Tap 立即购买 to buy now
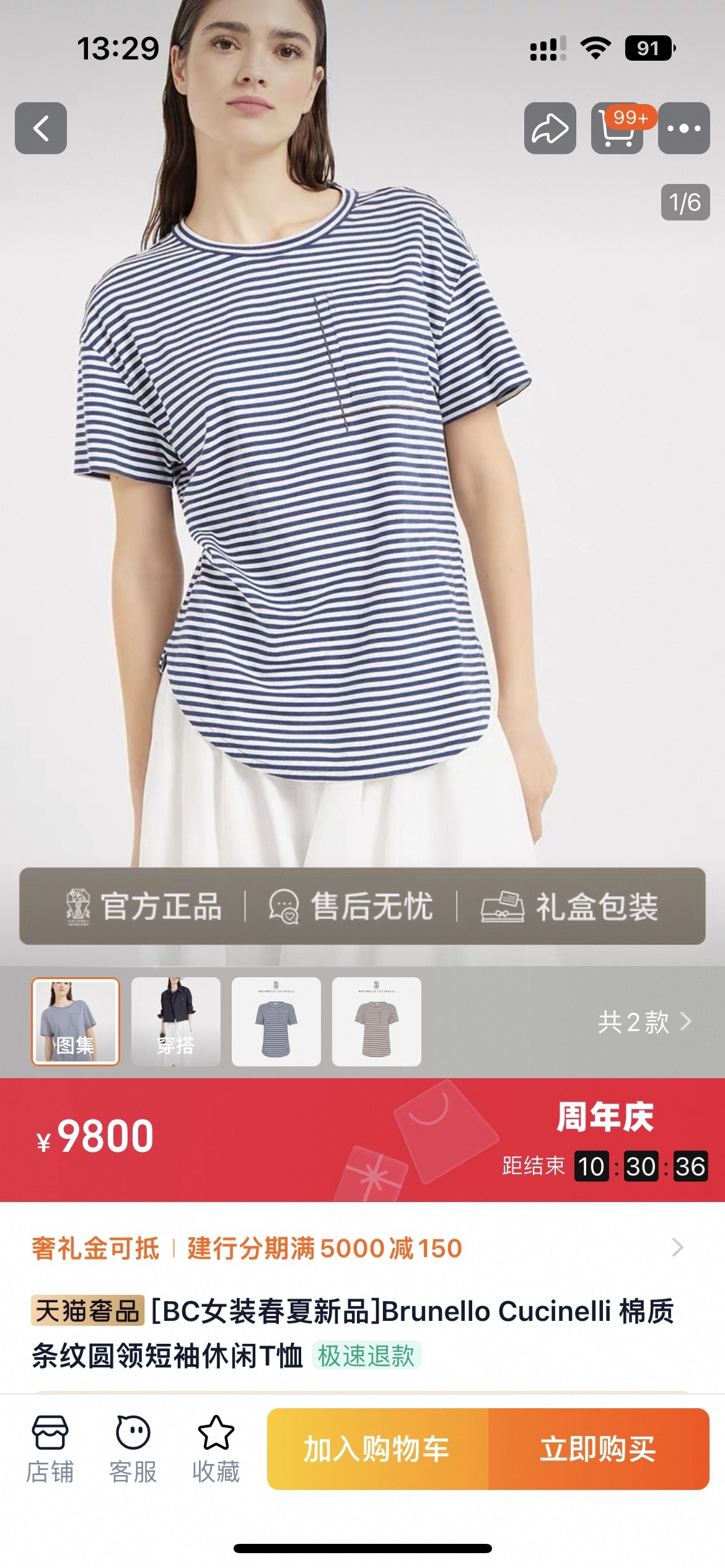This screenshot has height=1568, width=725. 598,1449
